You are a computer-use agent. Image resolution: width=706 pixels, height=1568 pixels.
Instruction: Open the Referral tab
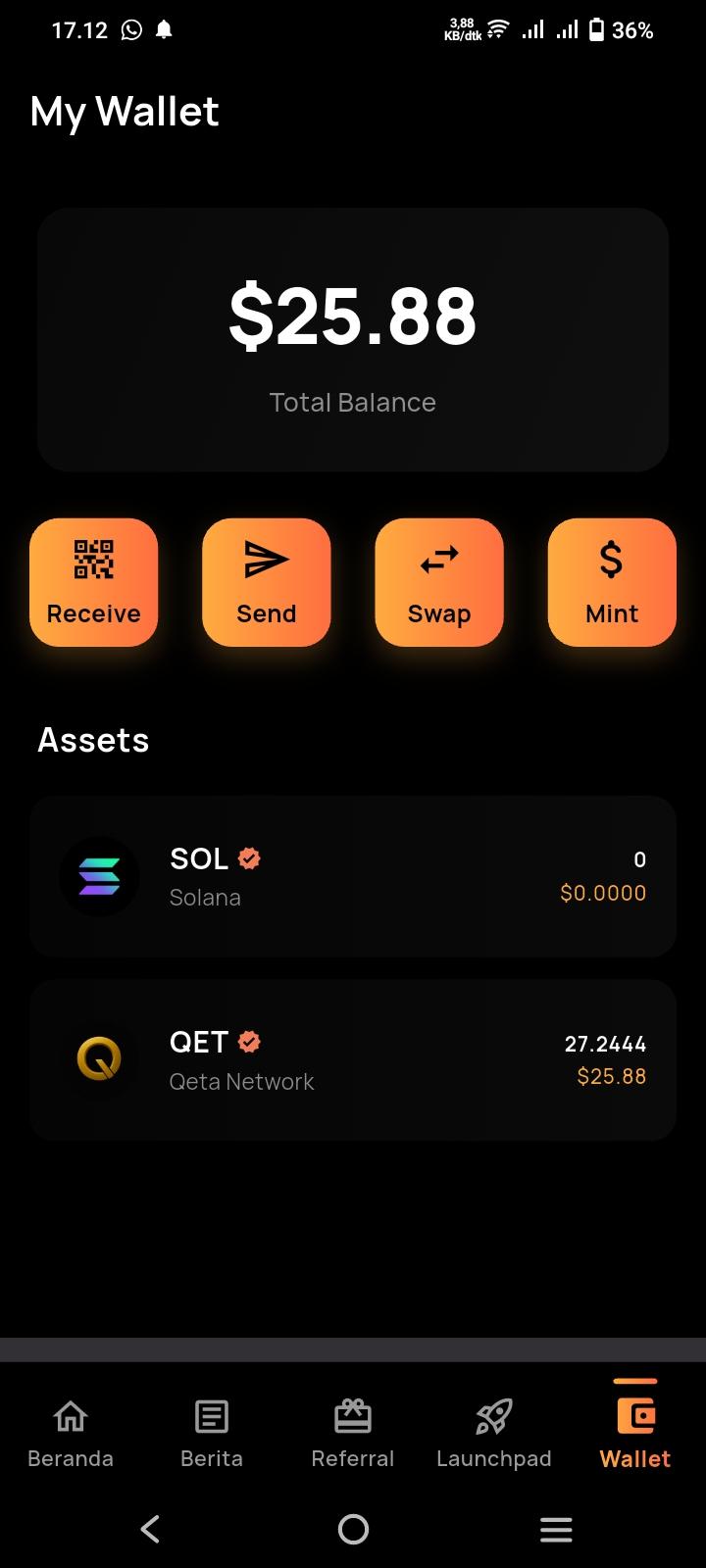[x=353, y=1433]
